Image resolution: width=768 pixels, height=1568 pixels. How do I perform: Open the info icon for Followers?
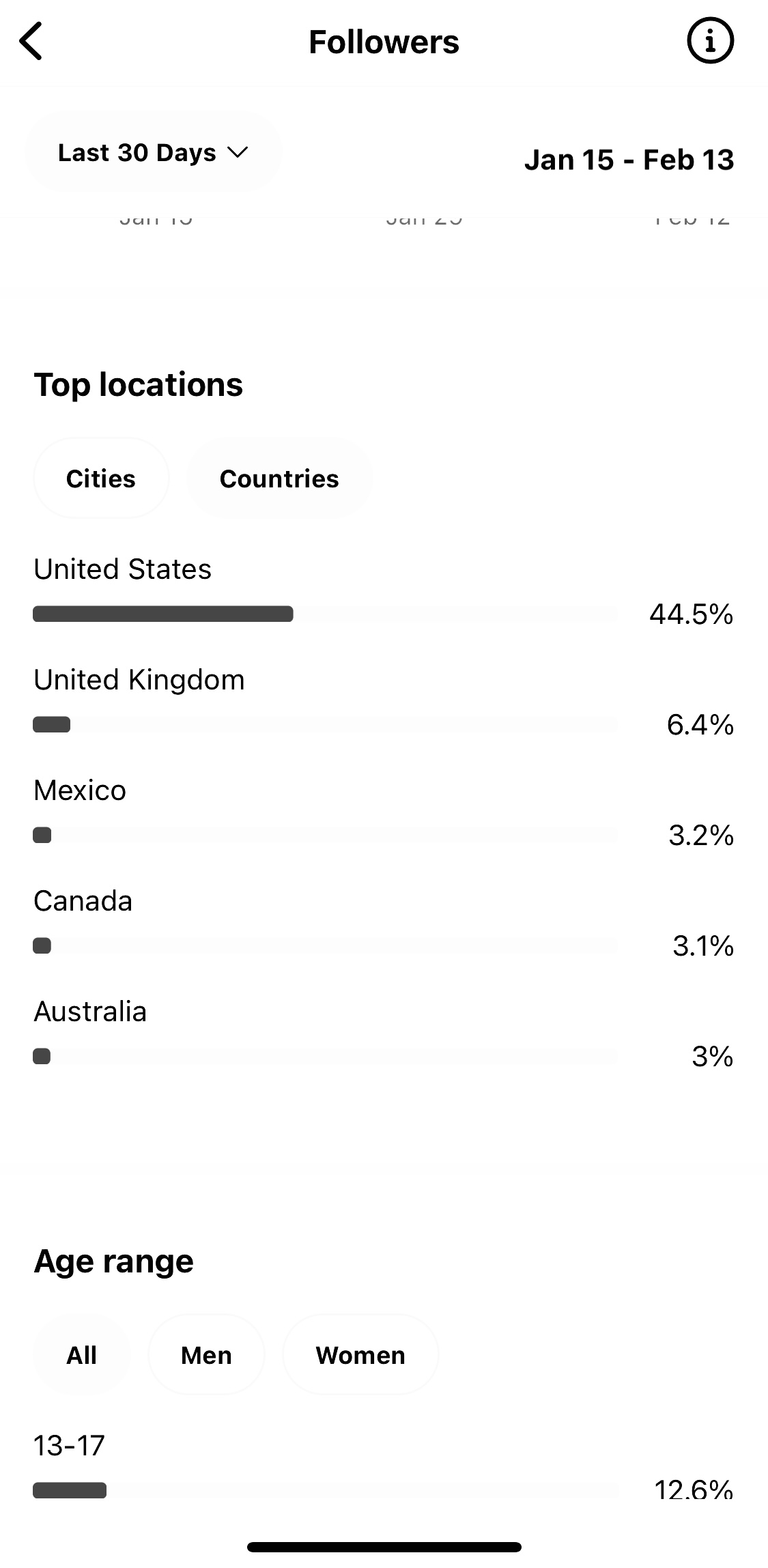(x=710, y=41)
